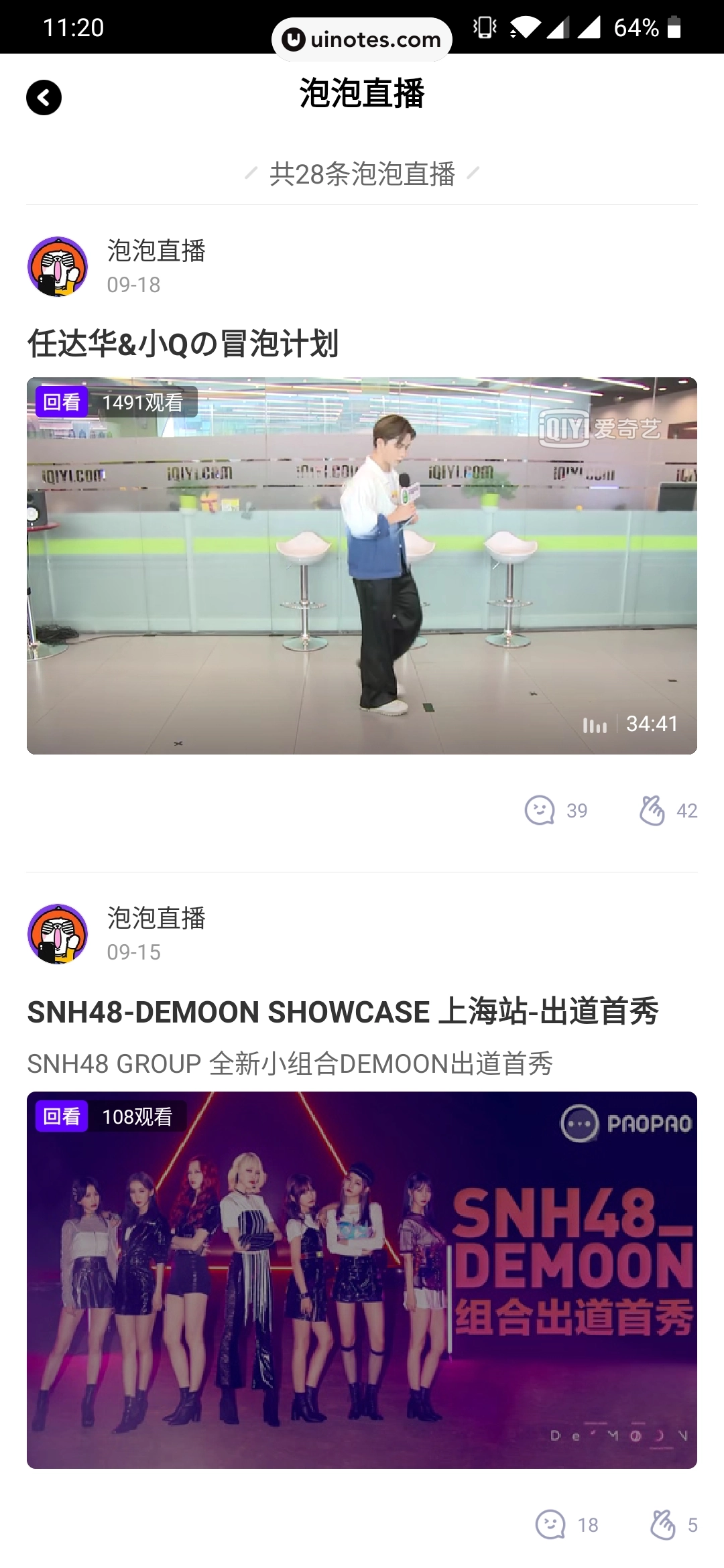Screen dimensions: 724x1568
Task: Play the 任达华&小Q replay video
Action: coord(362,566)
